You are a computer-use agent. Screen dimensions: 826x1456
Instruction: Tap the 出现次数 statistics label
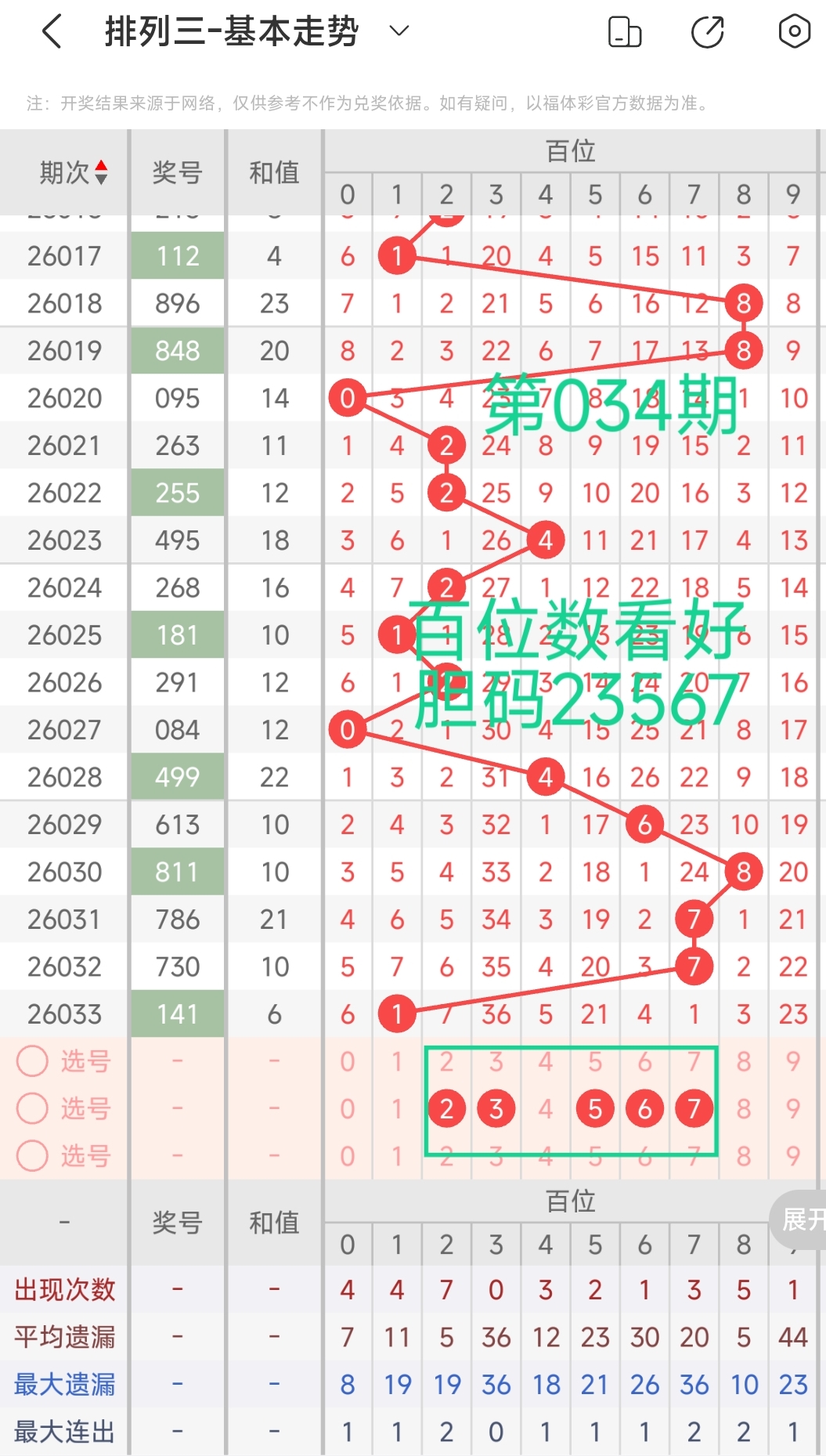64,1290
